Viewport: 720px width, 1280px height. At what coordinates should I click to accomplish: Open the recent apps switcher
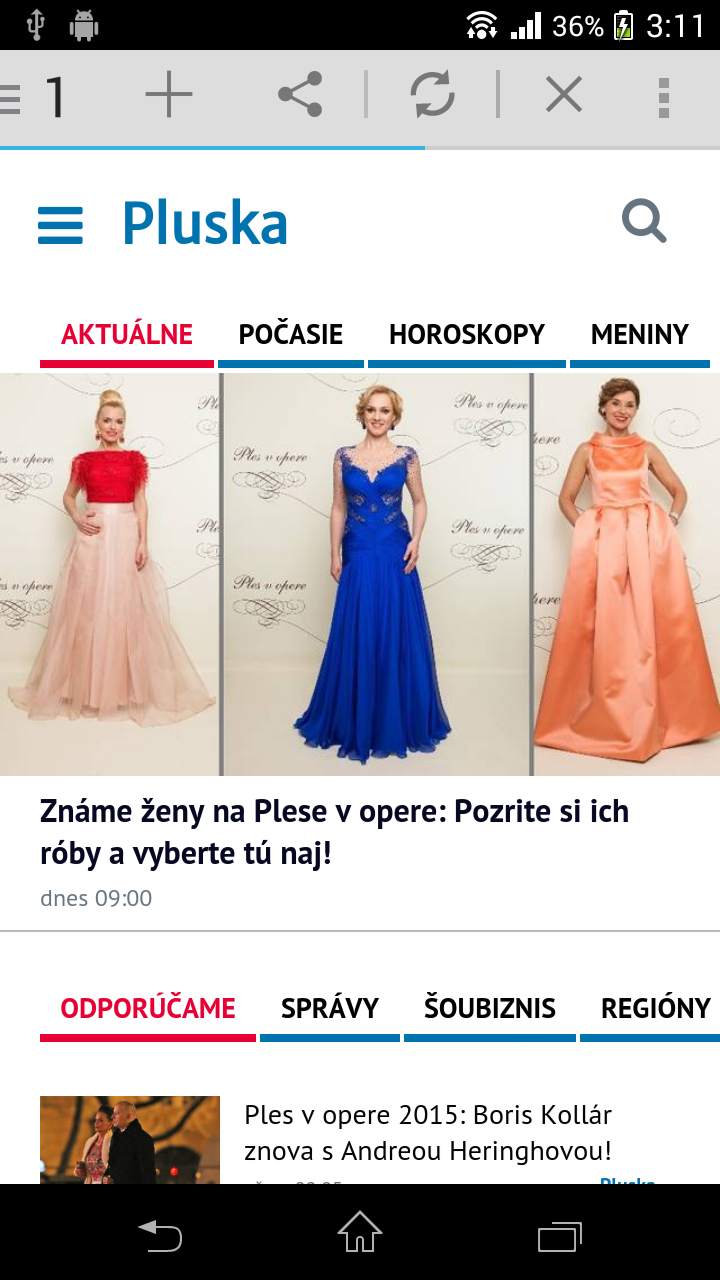560,1235
